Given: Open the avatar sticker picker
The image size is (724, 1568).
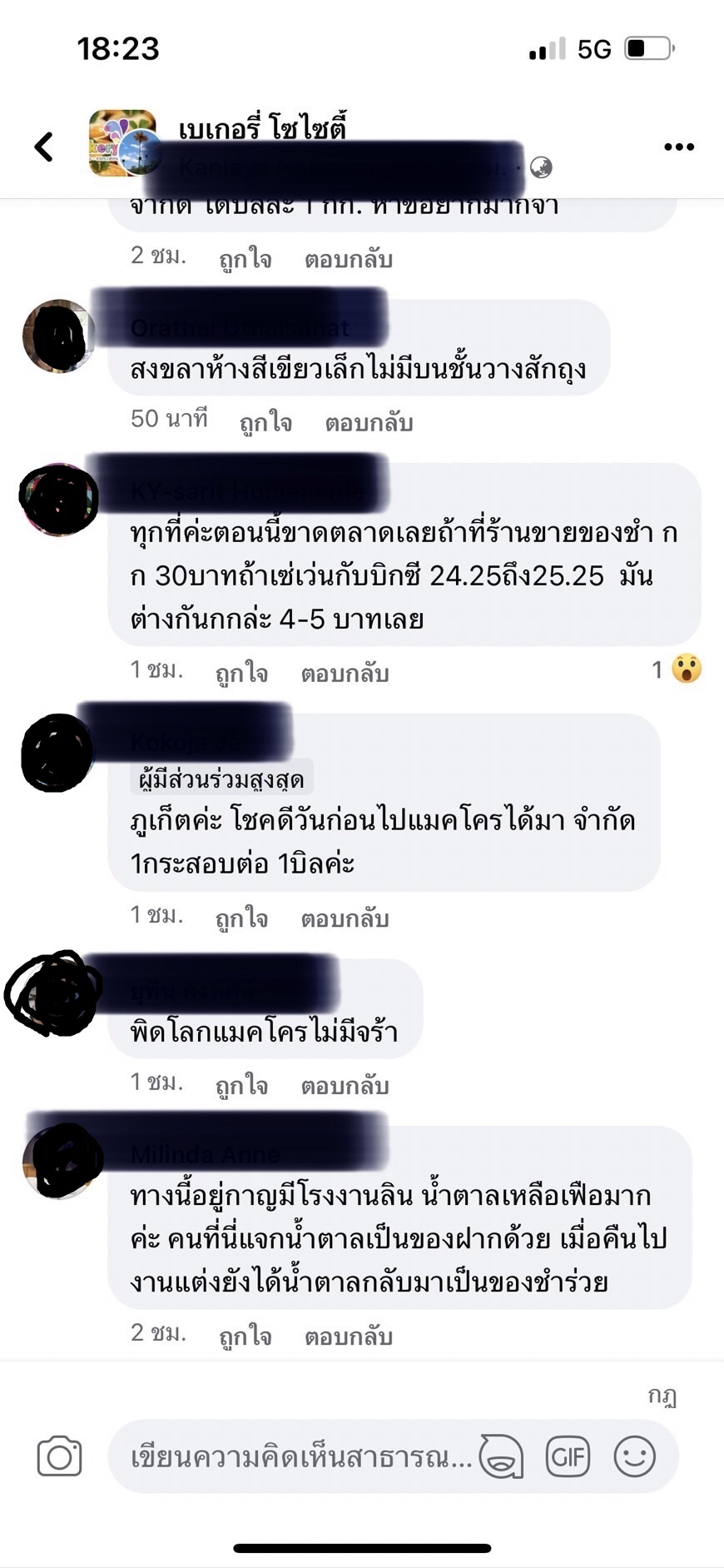Looking at the screenshot, I should click(x=501, y=1456).
